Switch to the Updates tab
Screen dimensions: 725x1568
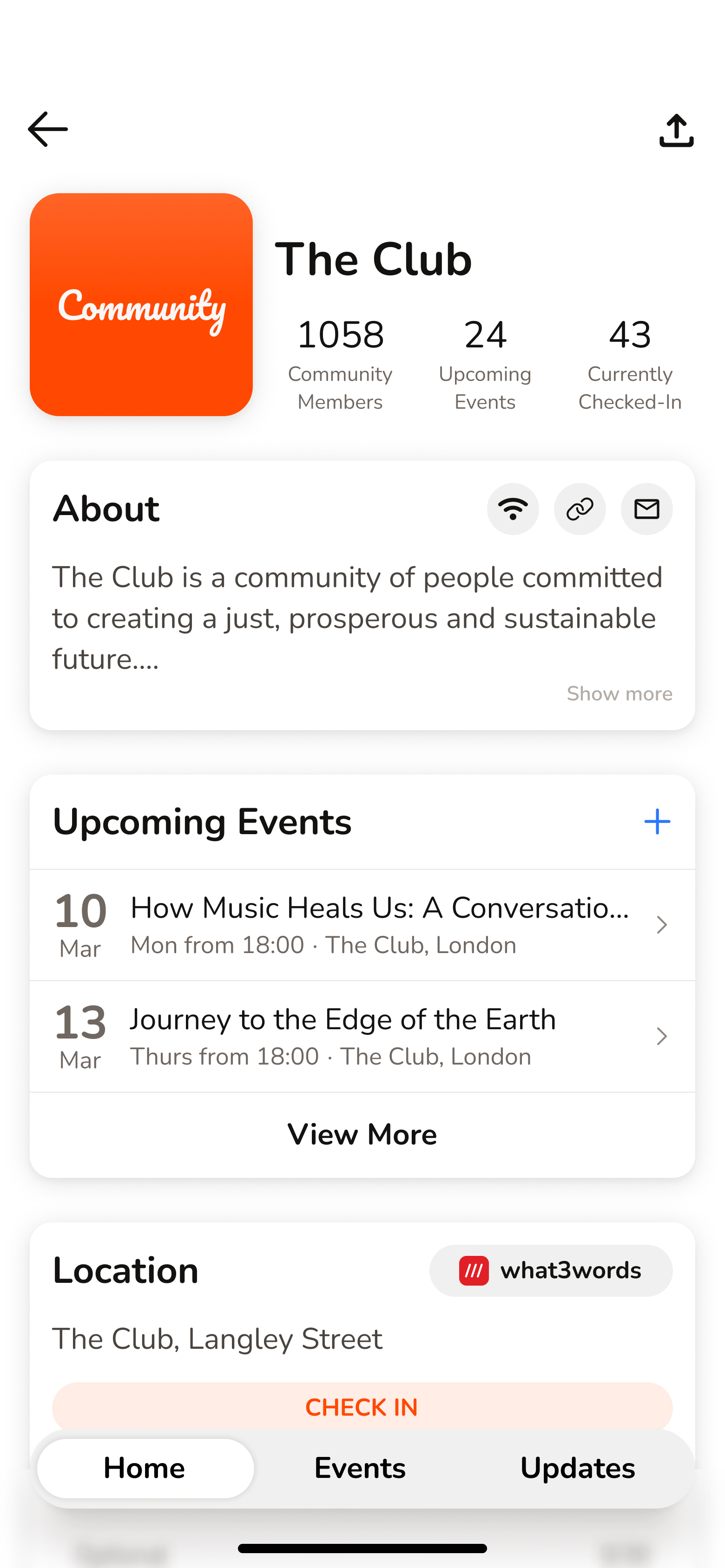578,1468
